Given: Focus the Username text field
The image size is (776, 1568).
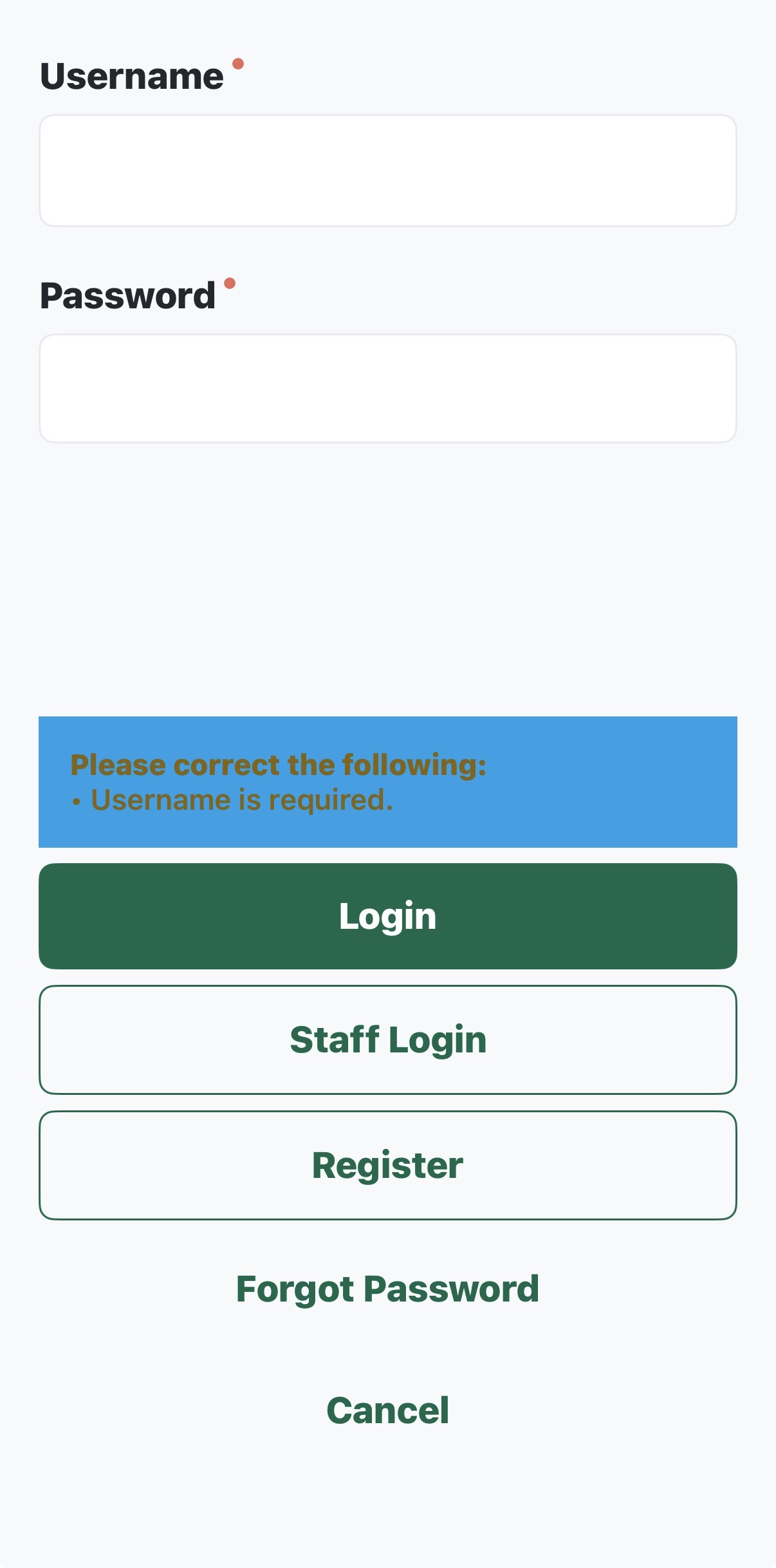Looking at the screenshot, I should 388,171.
